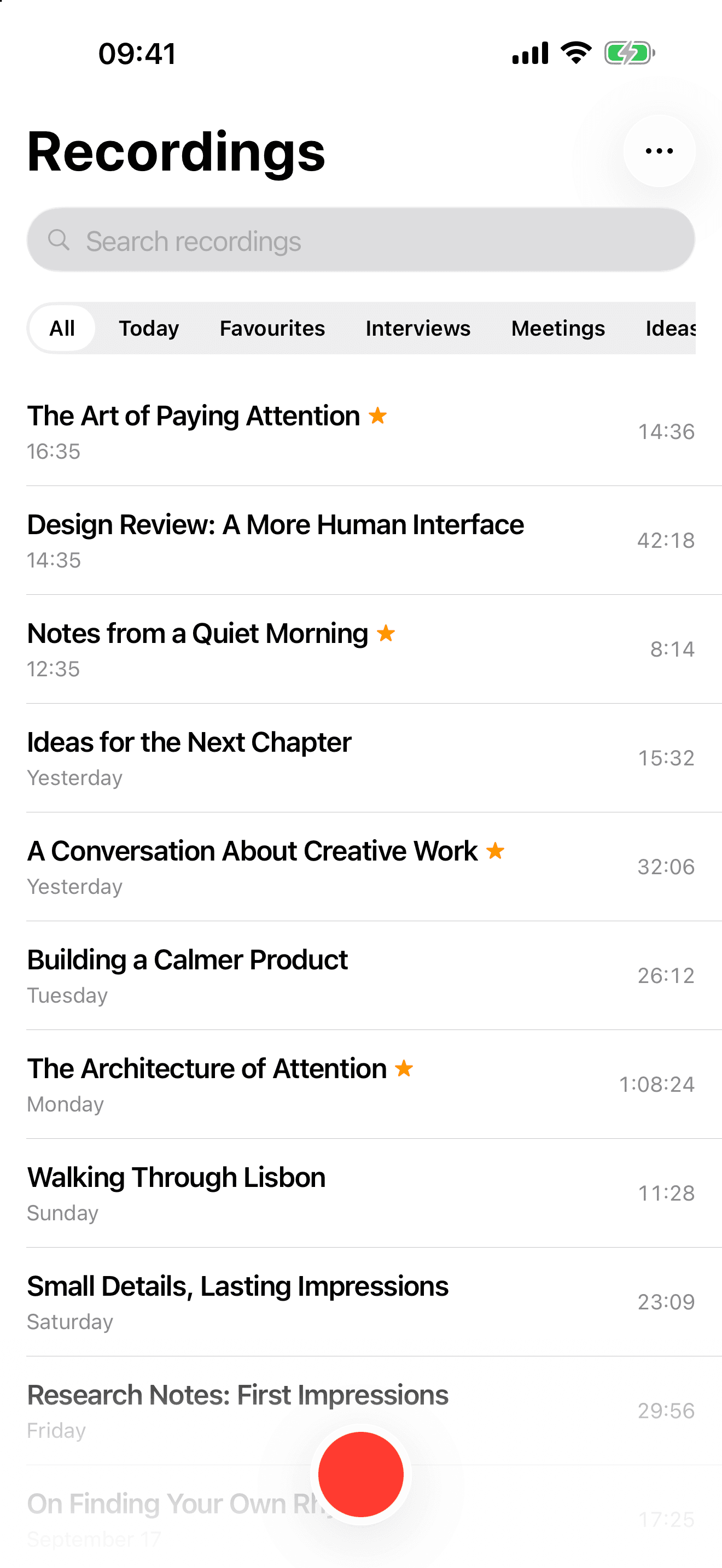Show Favourites recordings

272,328
